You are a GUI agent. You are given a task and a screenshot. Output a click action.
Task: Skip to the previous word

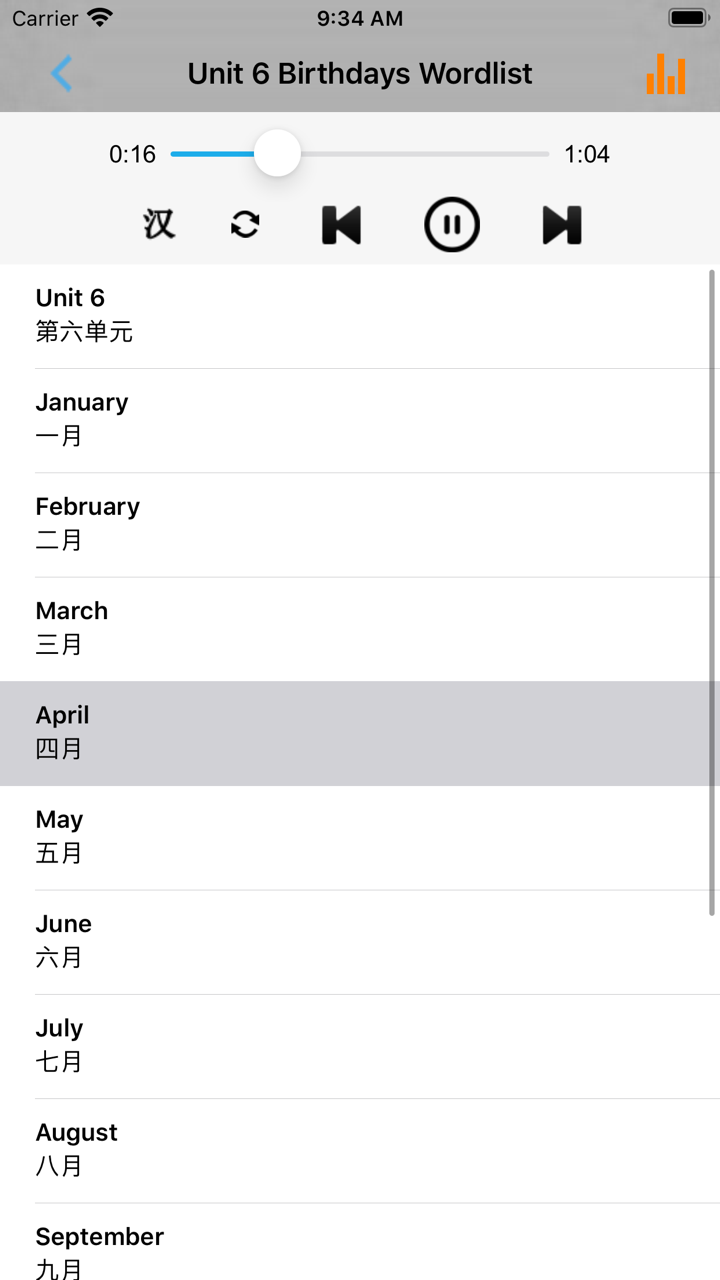(340, 224)
